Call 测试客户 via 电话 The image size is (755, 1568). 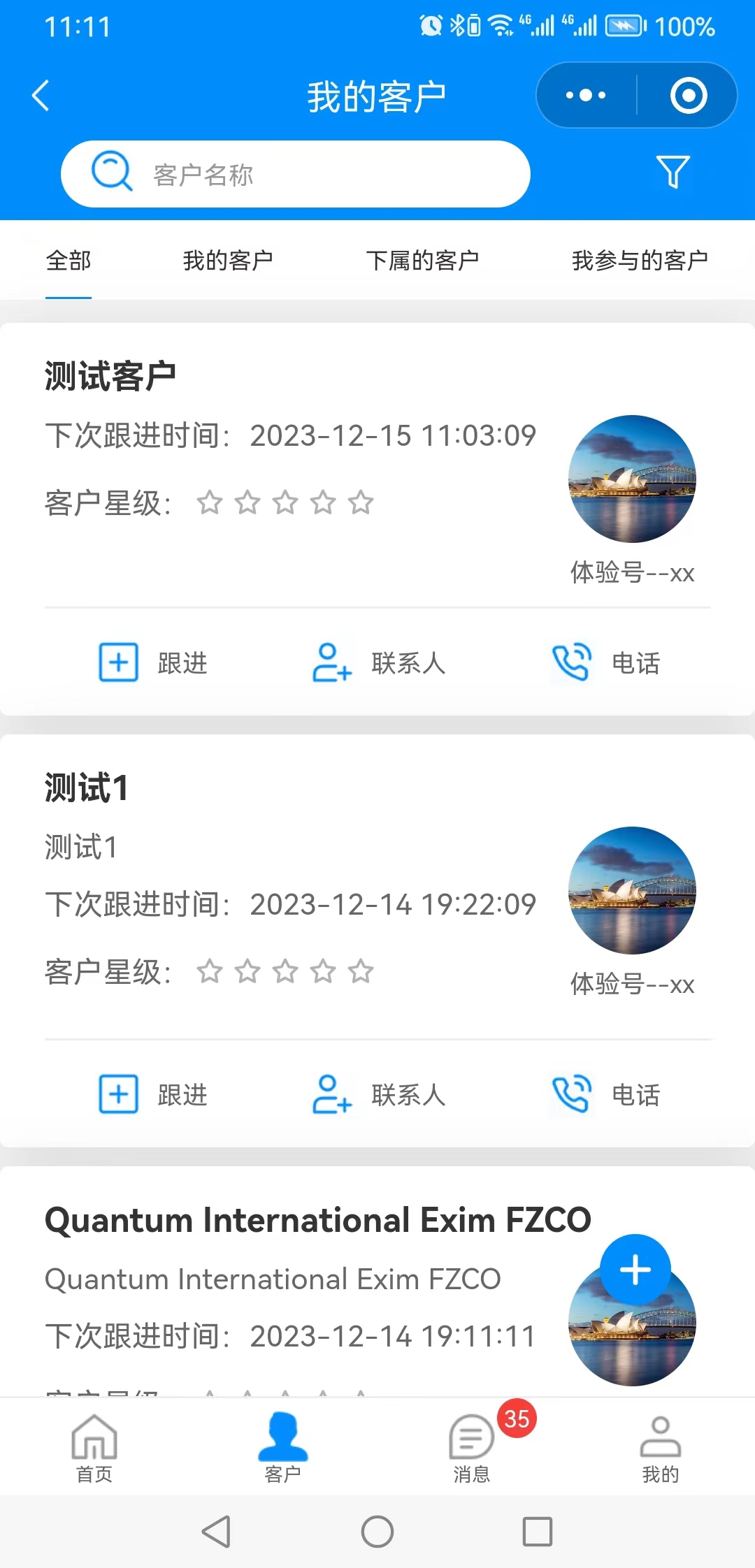click(606, 662)
